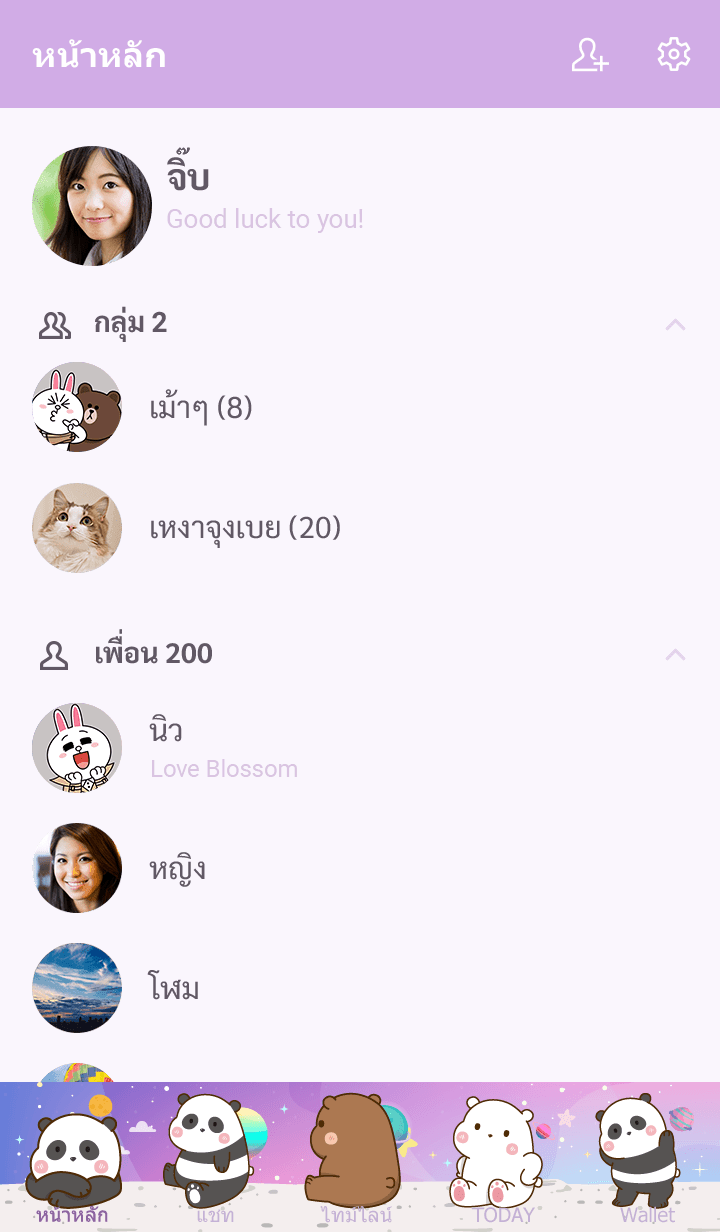
Task: Open the add friend icon
Action: tap(589, 55)
